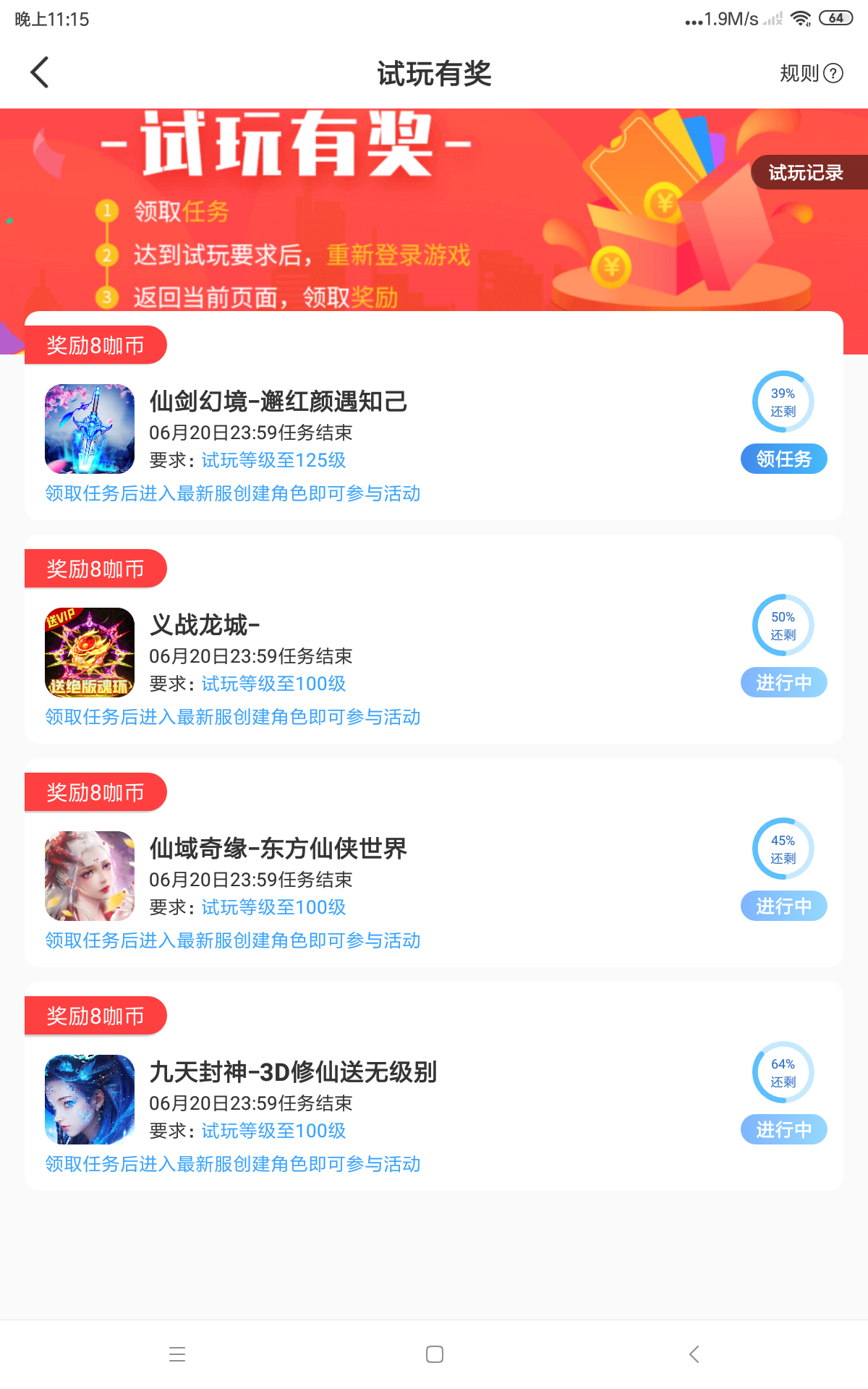Tap 进行中 button for 义战龙城

(x=783, y=682)
